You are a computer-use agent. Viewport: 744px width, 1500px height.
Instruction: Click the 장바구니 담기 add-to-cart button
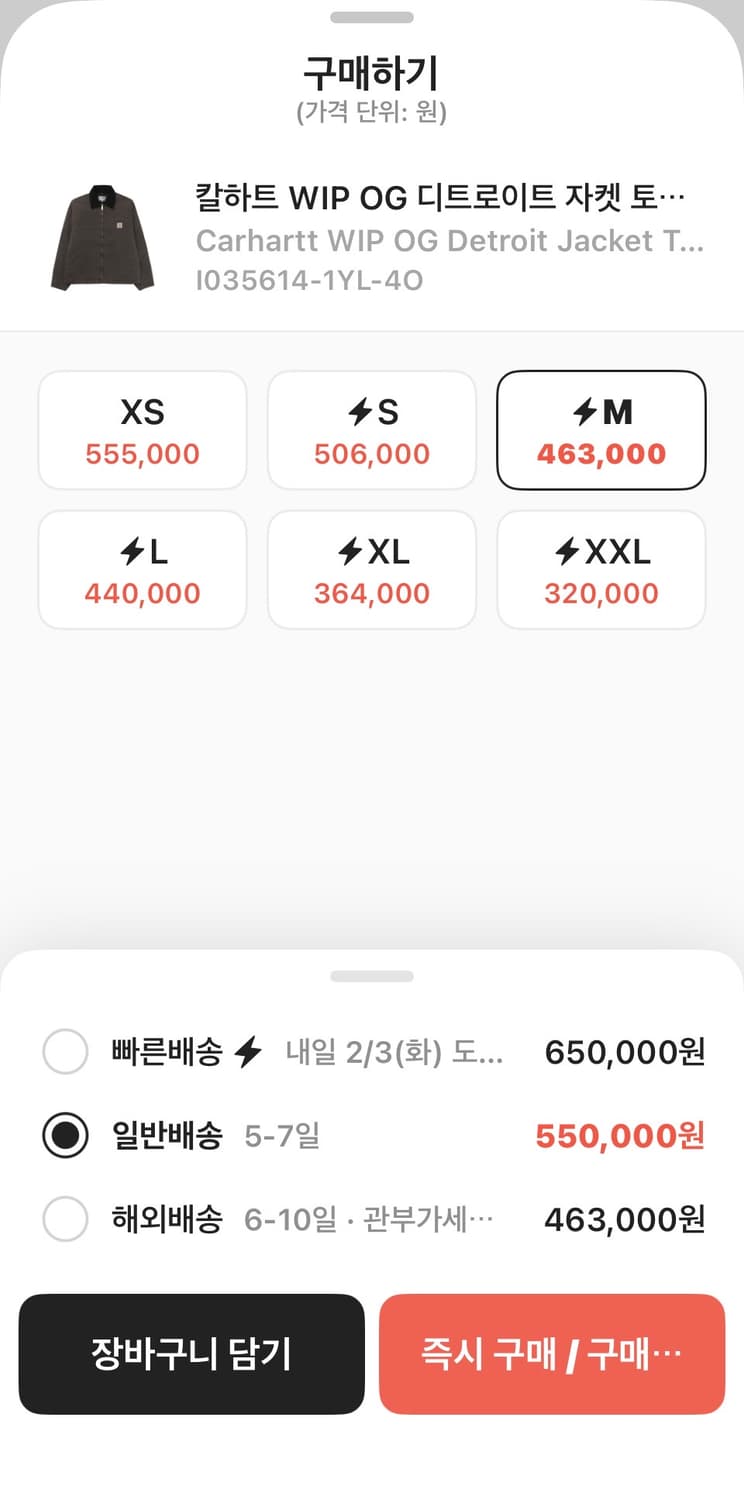[191, 1355]
